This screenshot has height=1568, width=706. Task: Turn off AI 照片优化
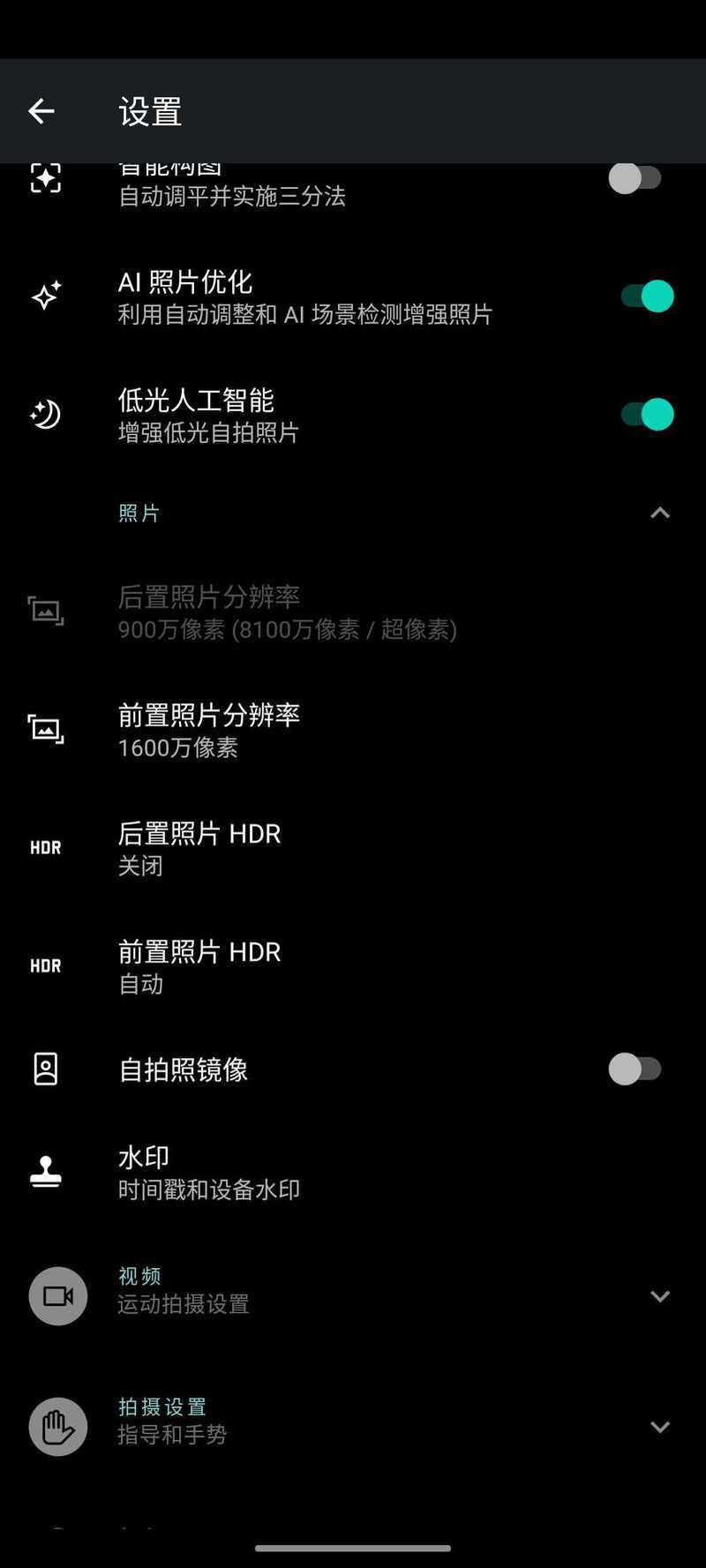[647, 296]
